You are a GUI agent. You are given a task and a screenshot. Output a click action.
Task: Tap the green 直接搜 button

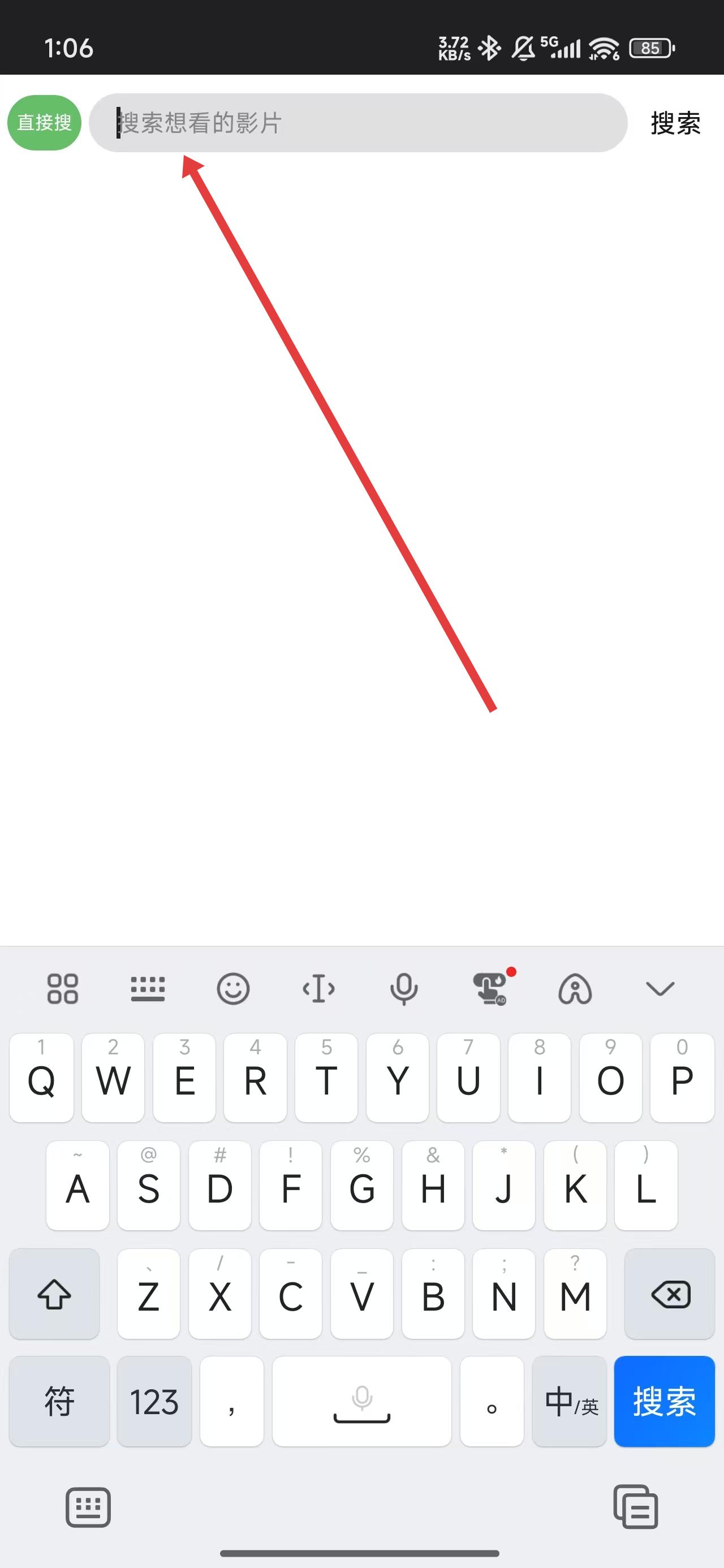pos(44,122)
